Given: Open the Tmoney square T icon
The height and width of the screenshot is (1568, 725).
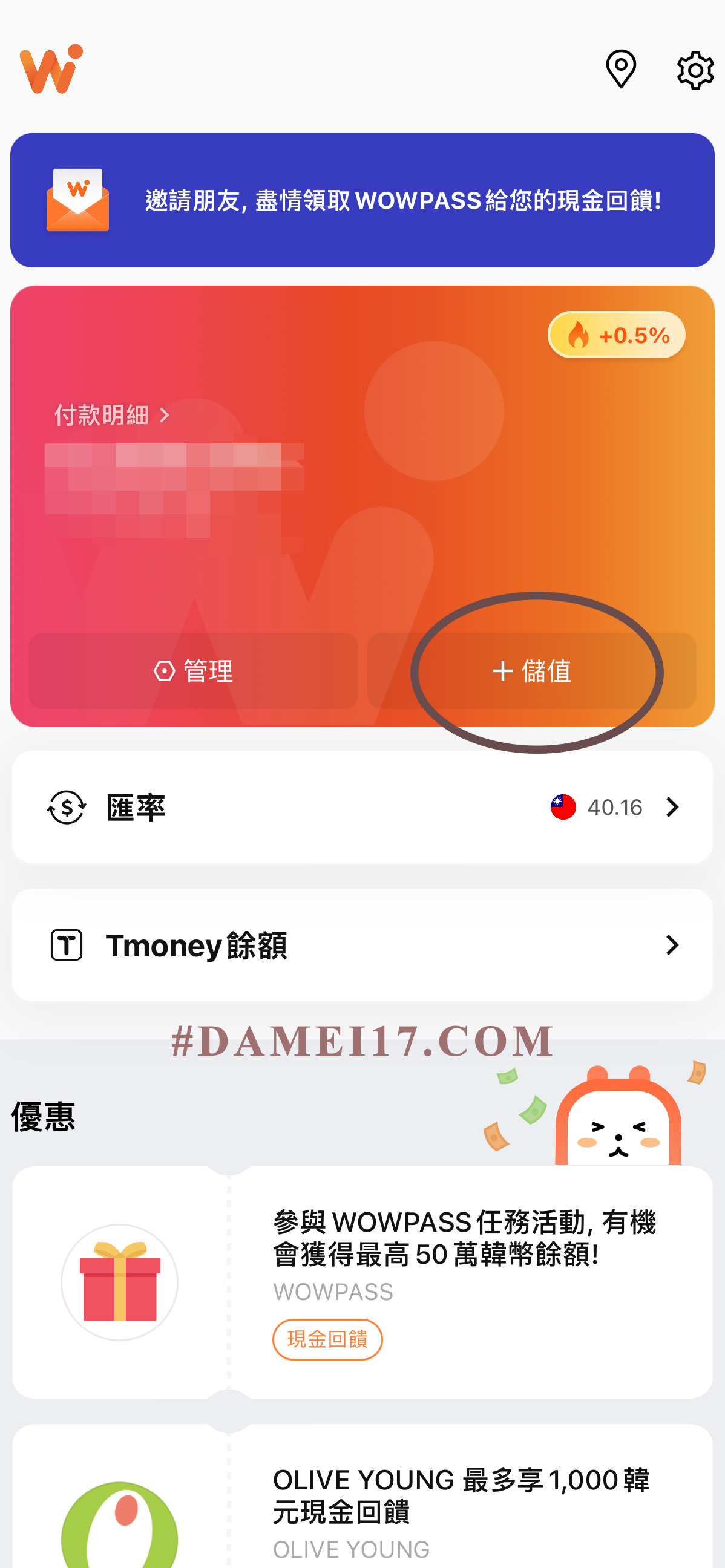Looking at the screenshot, I should (x=66, y=945).
